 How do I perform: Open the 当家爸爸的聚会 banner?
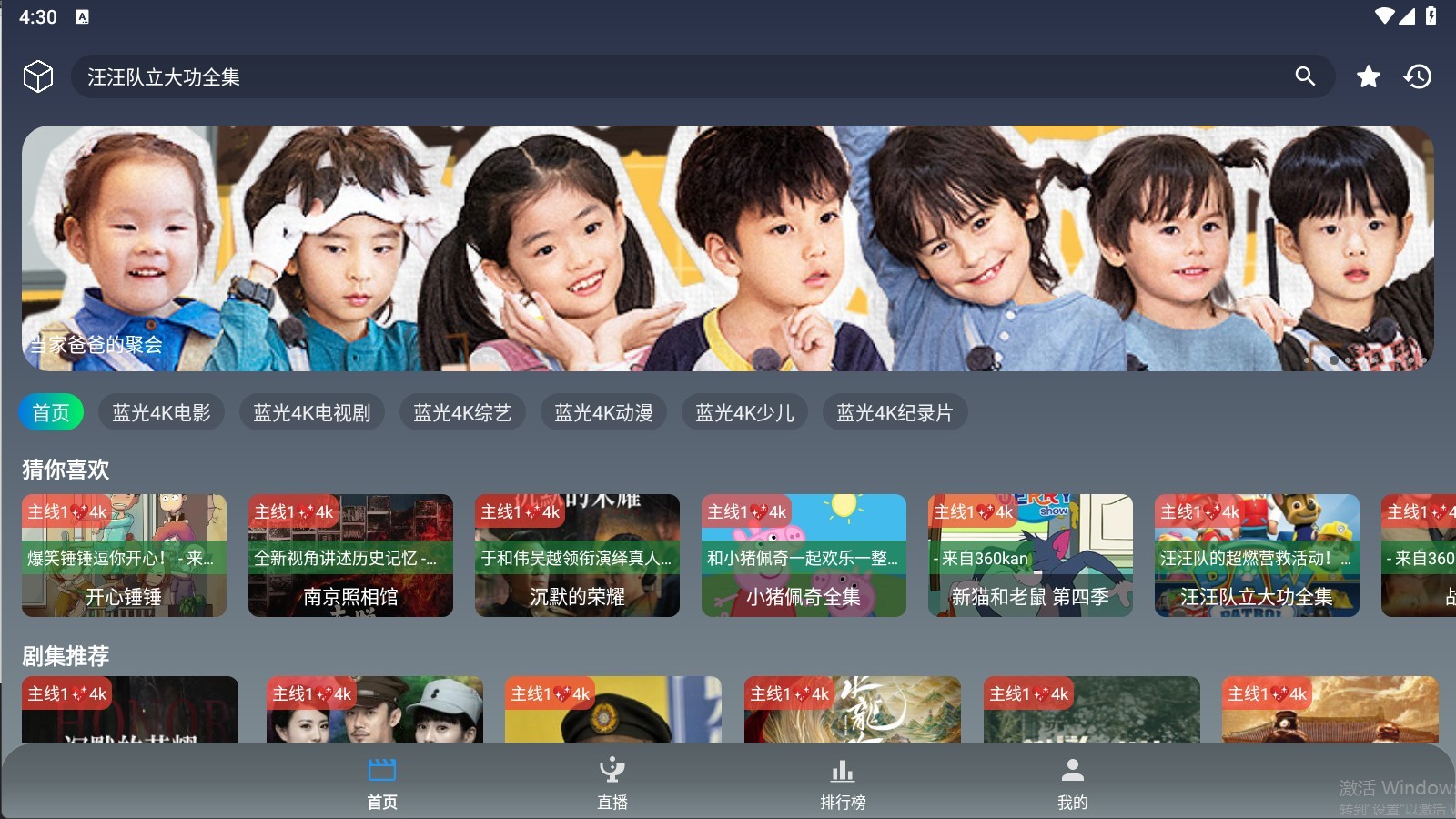pos(727,248)
